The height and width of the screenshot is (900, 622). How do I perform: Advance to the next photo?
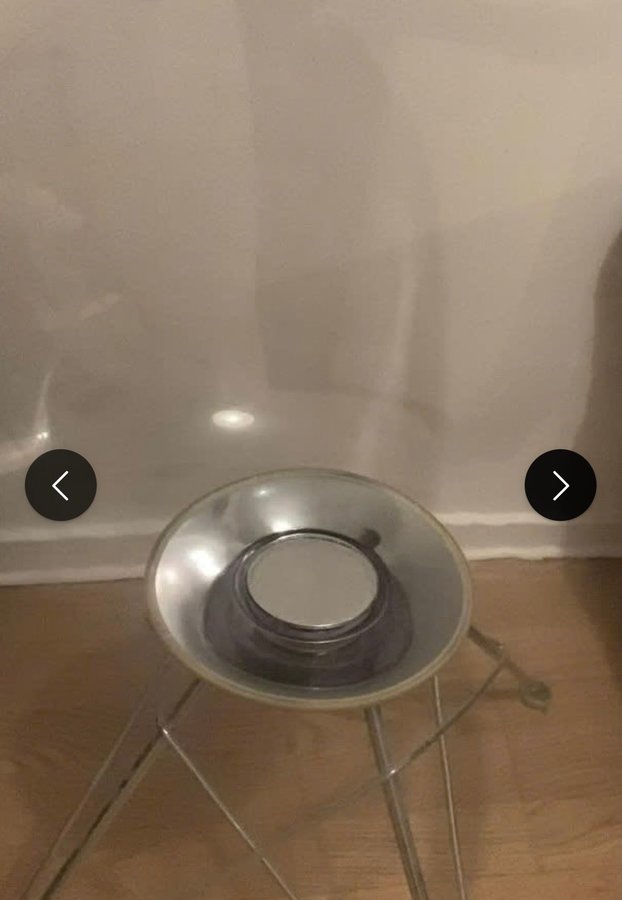coord(560,485)
